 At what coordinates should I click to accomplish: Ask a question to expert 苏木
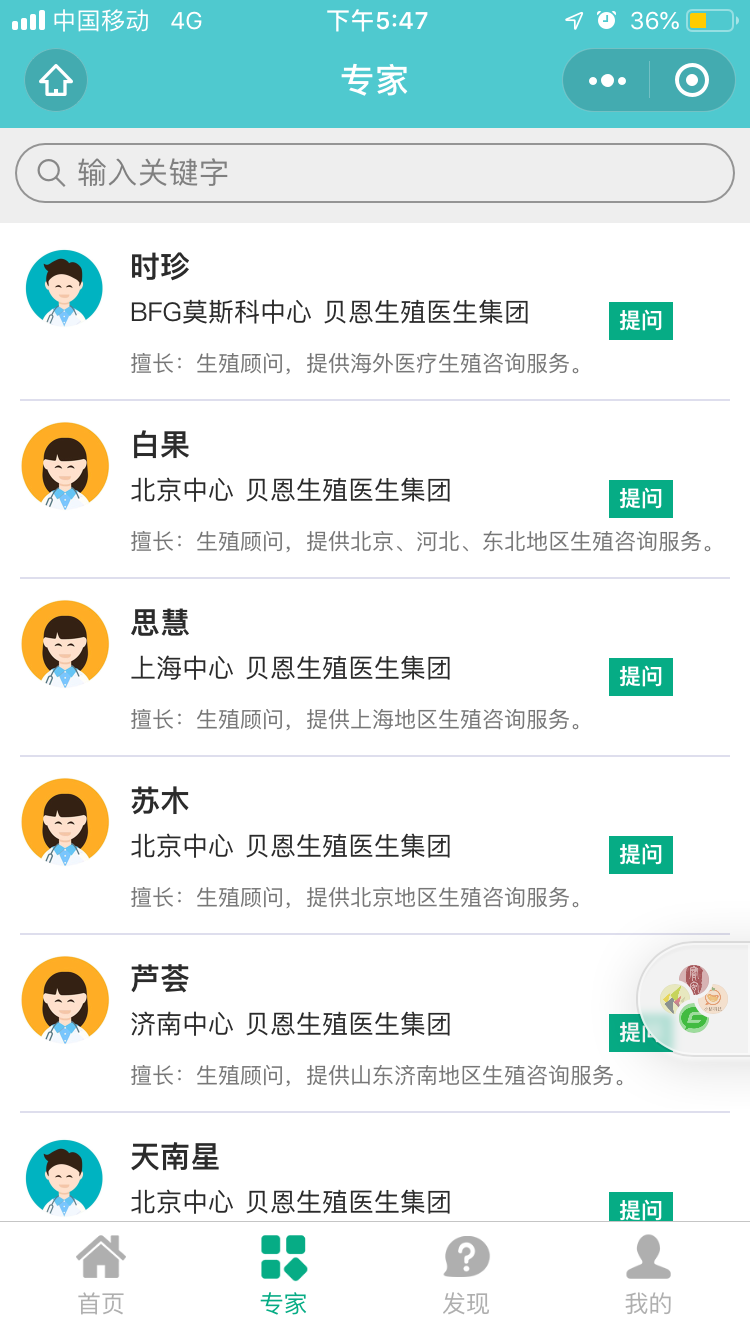point(640,855)
